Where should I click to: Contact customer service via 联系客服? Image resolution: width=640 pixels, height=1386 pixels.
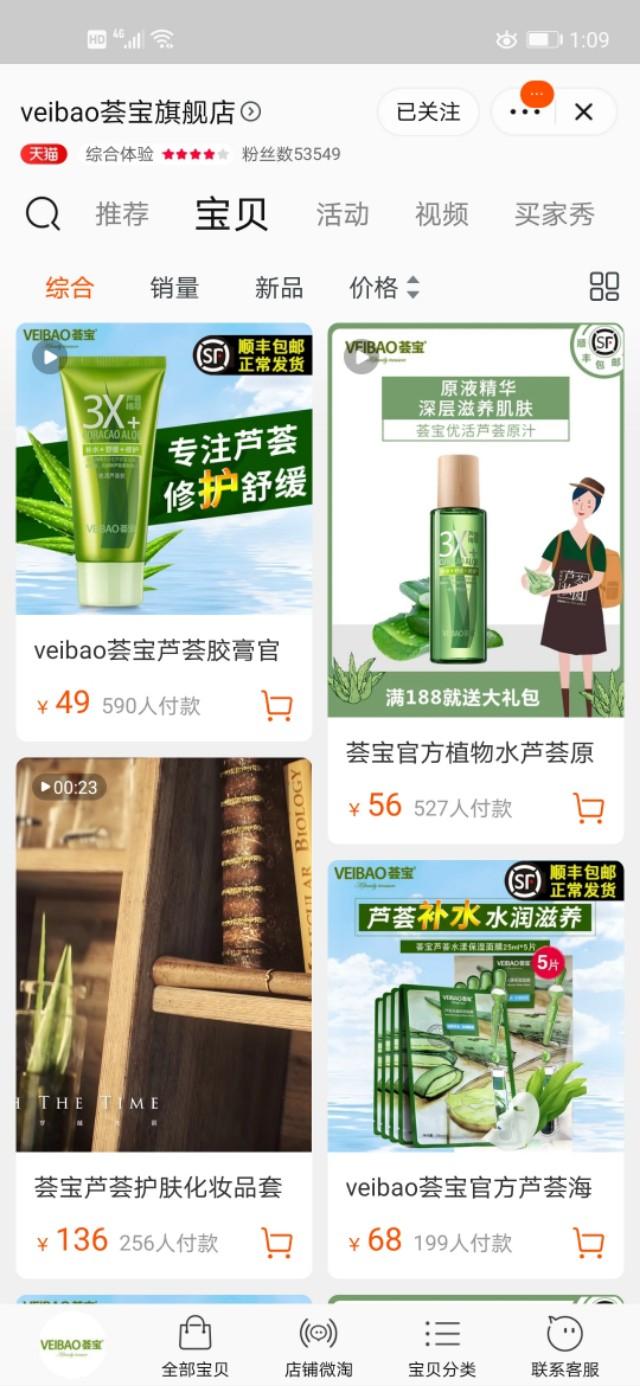(565, 1346)
